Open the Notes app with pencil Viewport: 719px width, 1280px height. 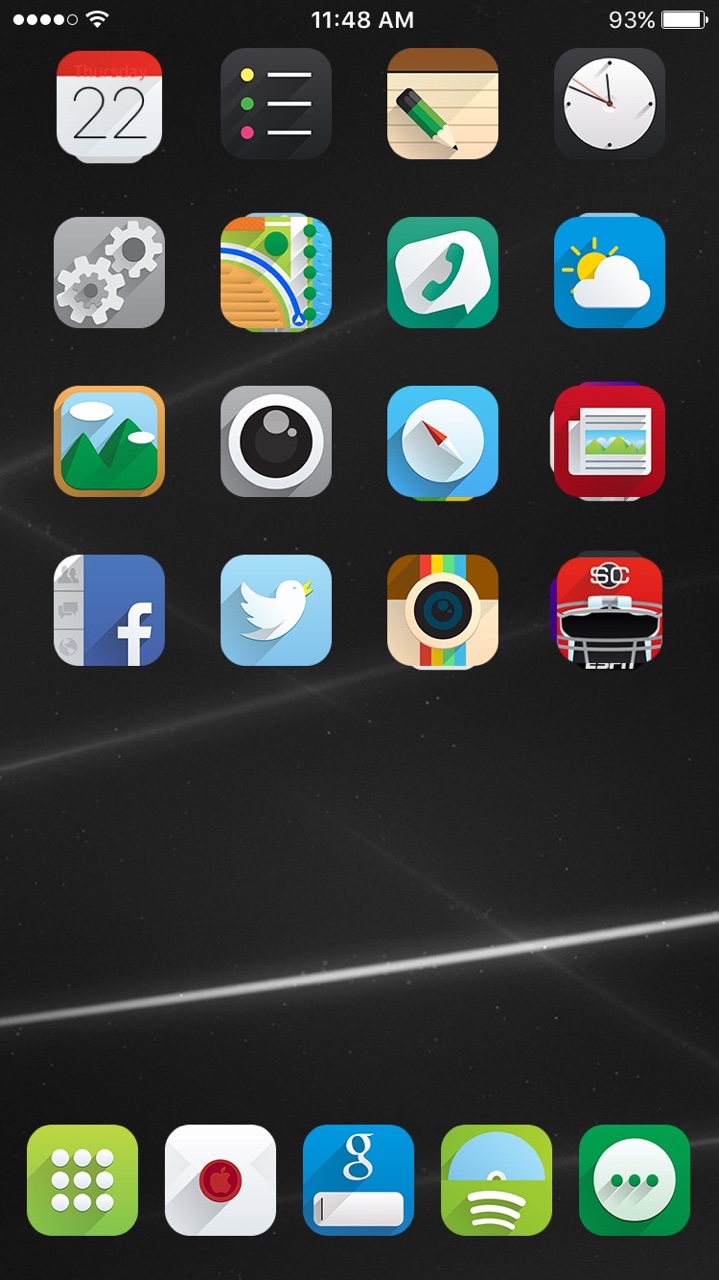pos(442,104)
